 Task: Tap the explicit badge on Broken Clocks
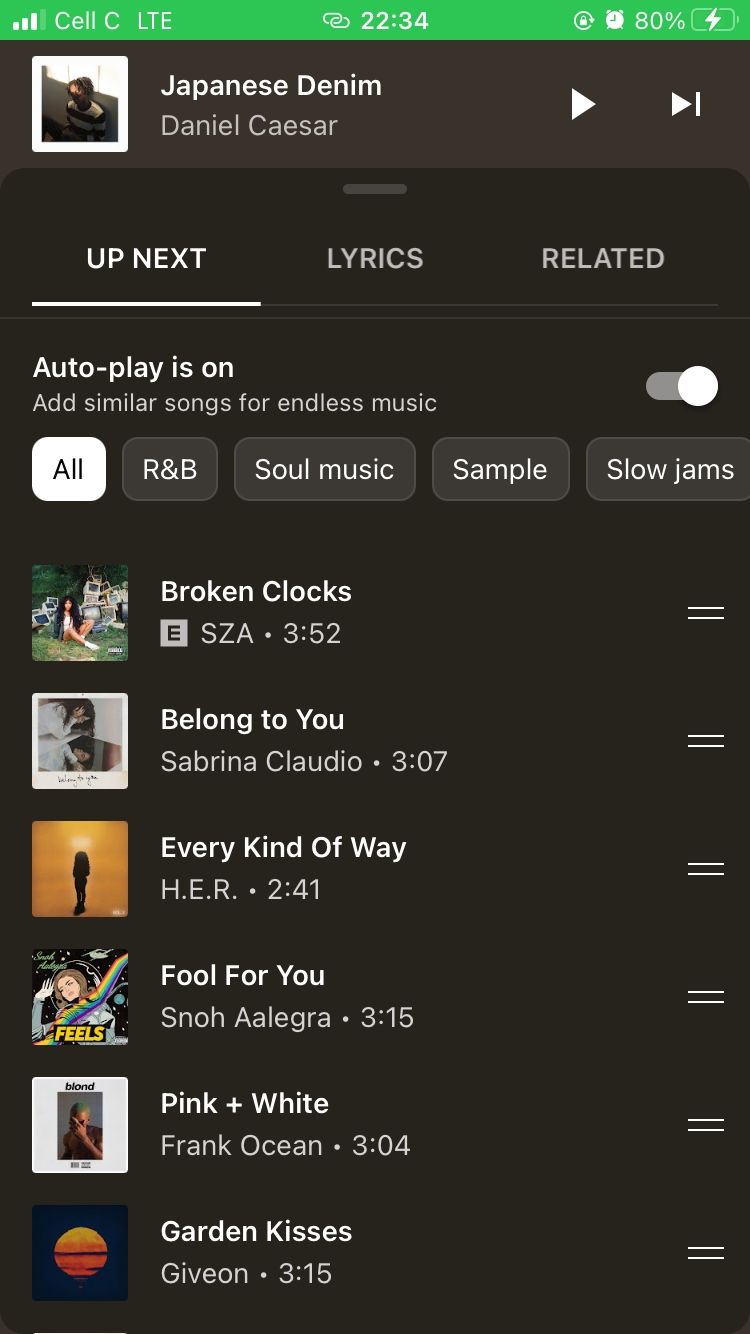tap(173, 633)
